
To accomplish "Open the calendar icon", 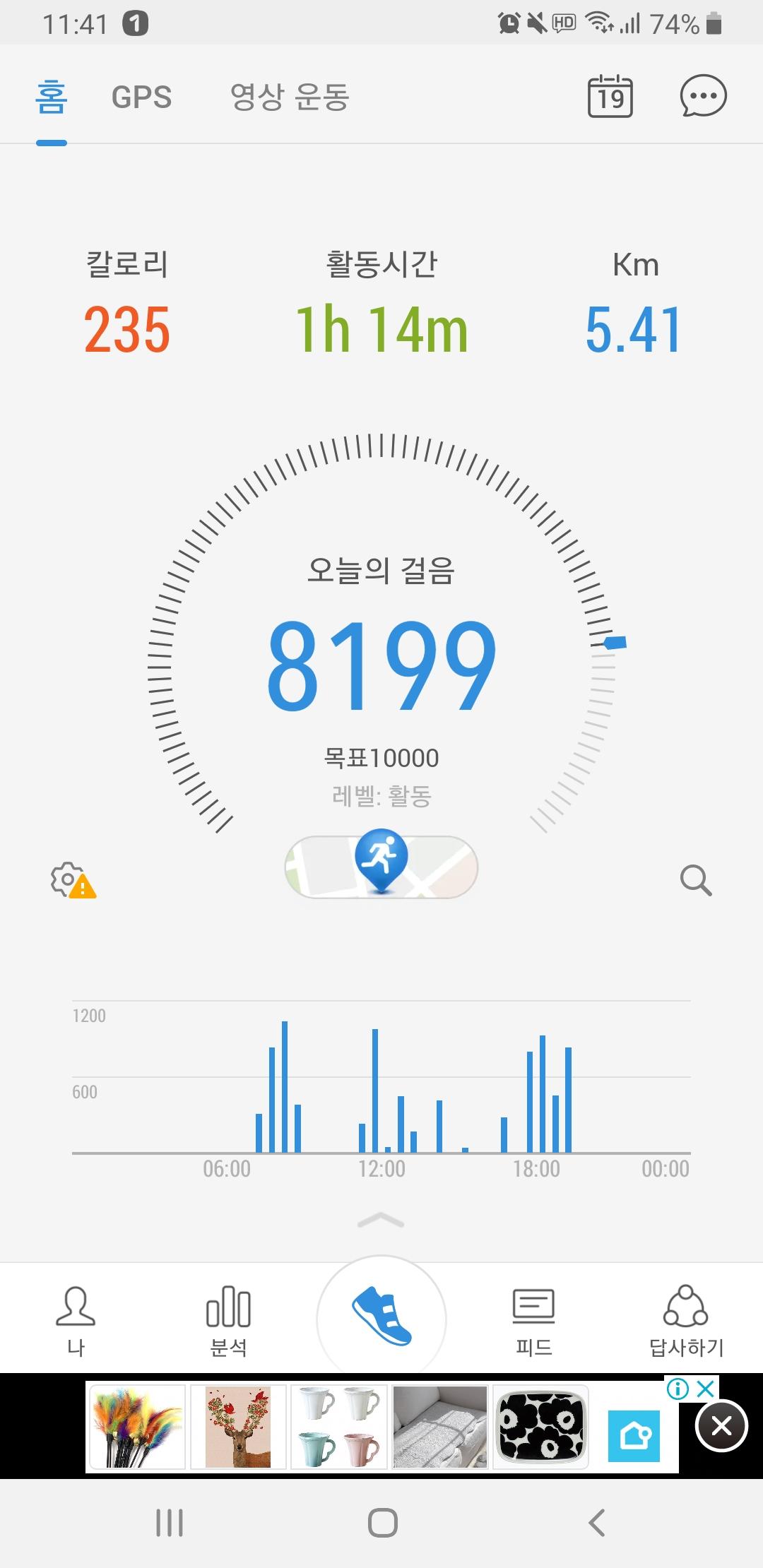I will click(x=610, y=97).
